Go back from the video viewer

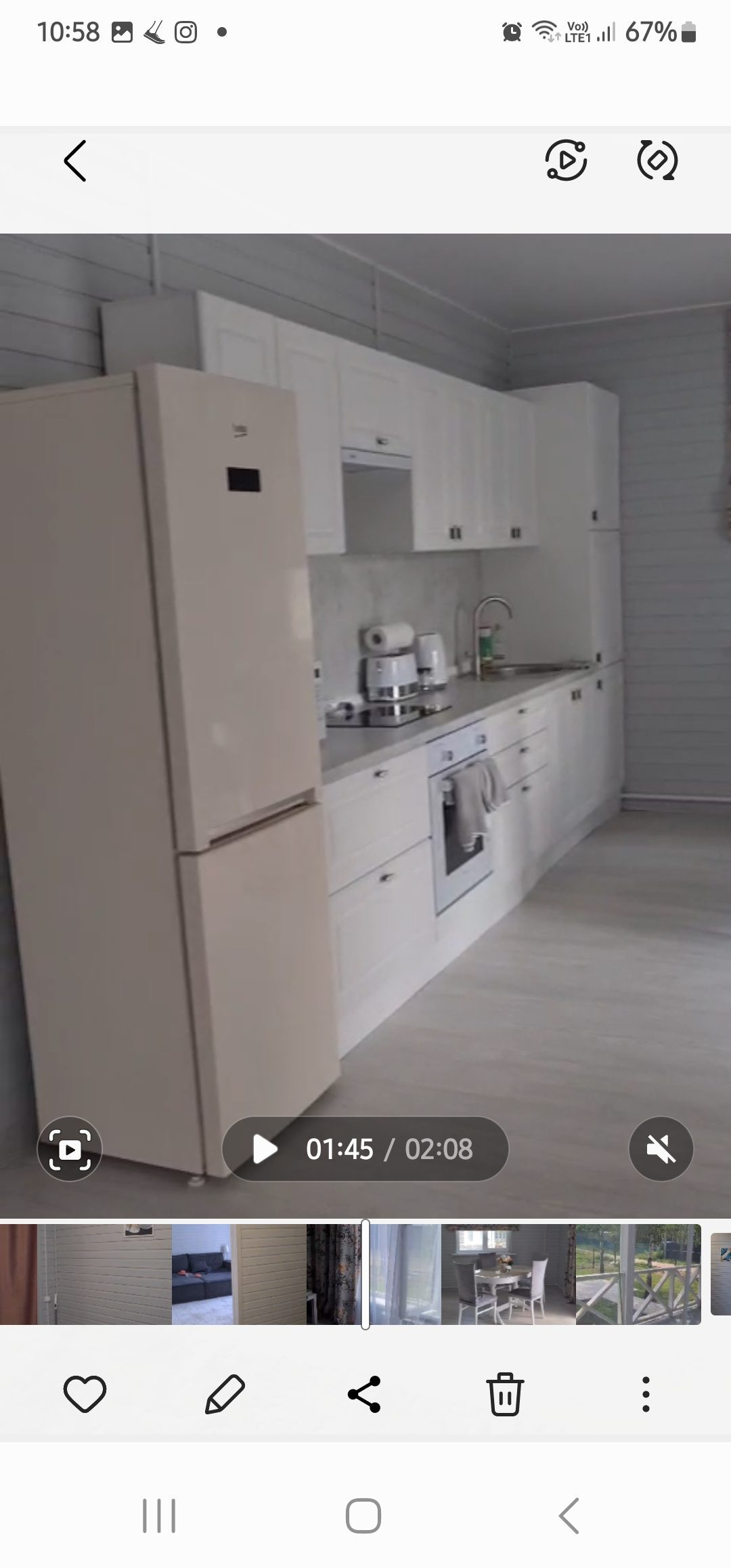75,161
